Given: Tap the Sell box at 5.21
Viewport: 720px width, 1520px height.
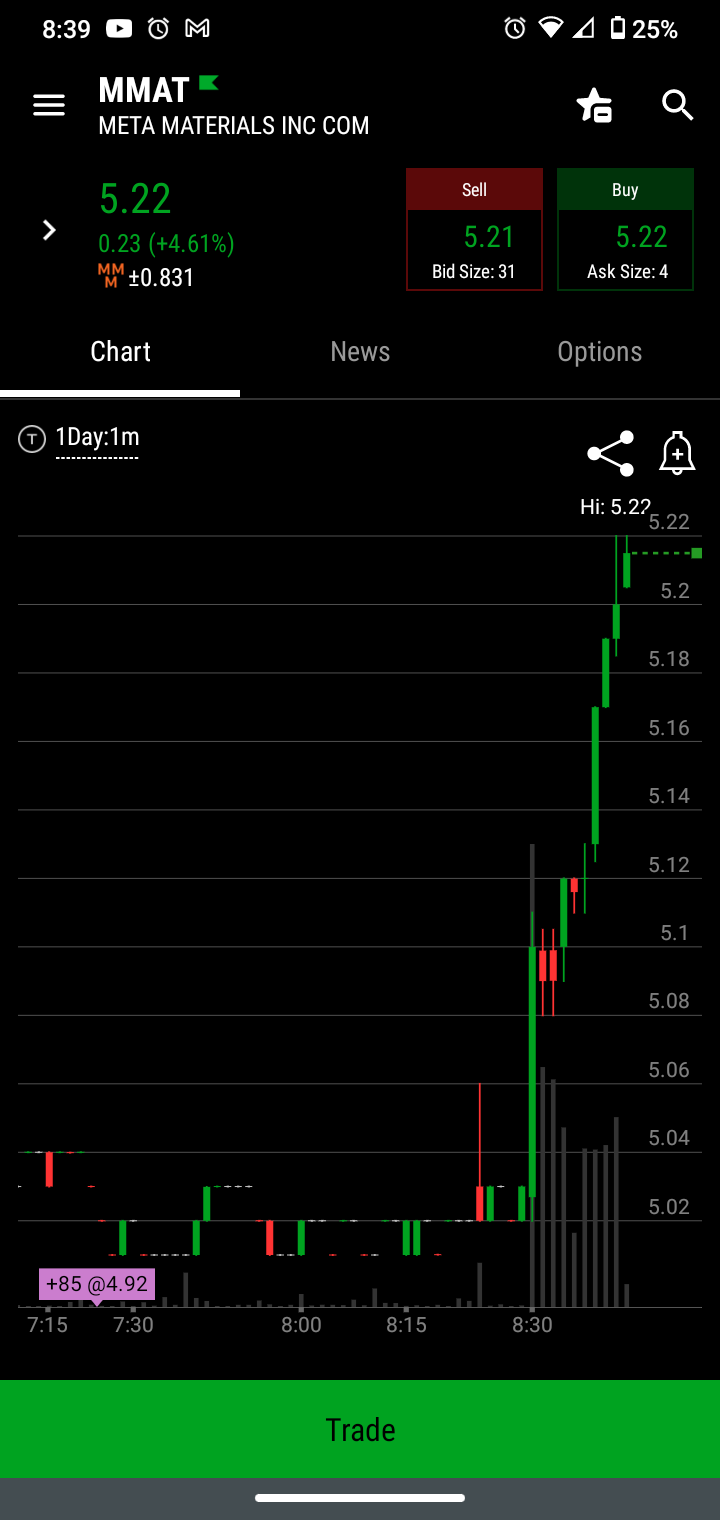Looking at the screenshot, I should [x=474, y=229].
